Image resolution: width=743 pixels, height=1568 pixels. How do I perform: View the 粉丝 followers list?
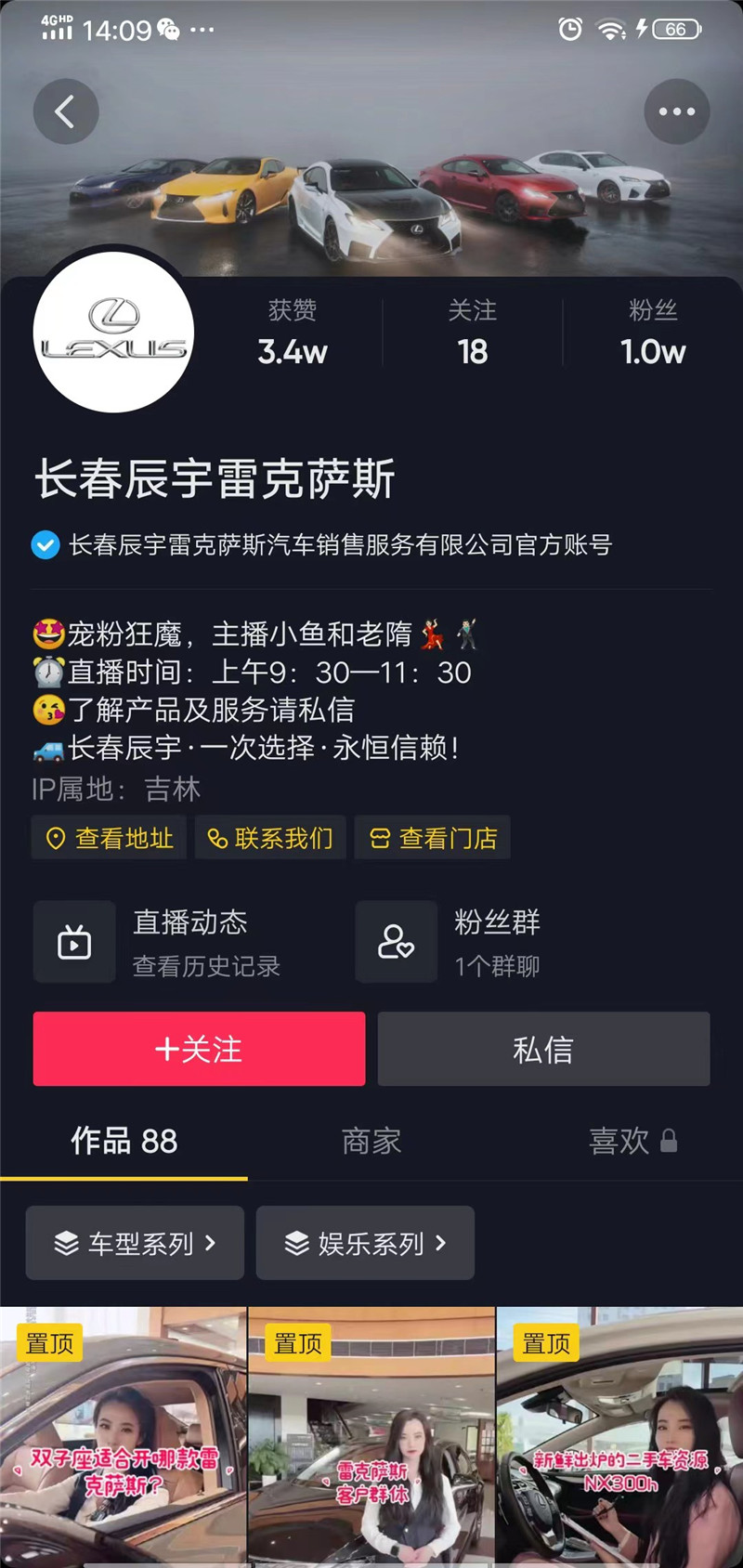click(652, 333)
